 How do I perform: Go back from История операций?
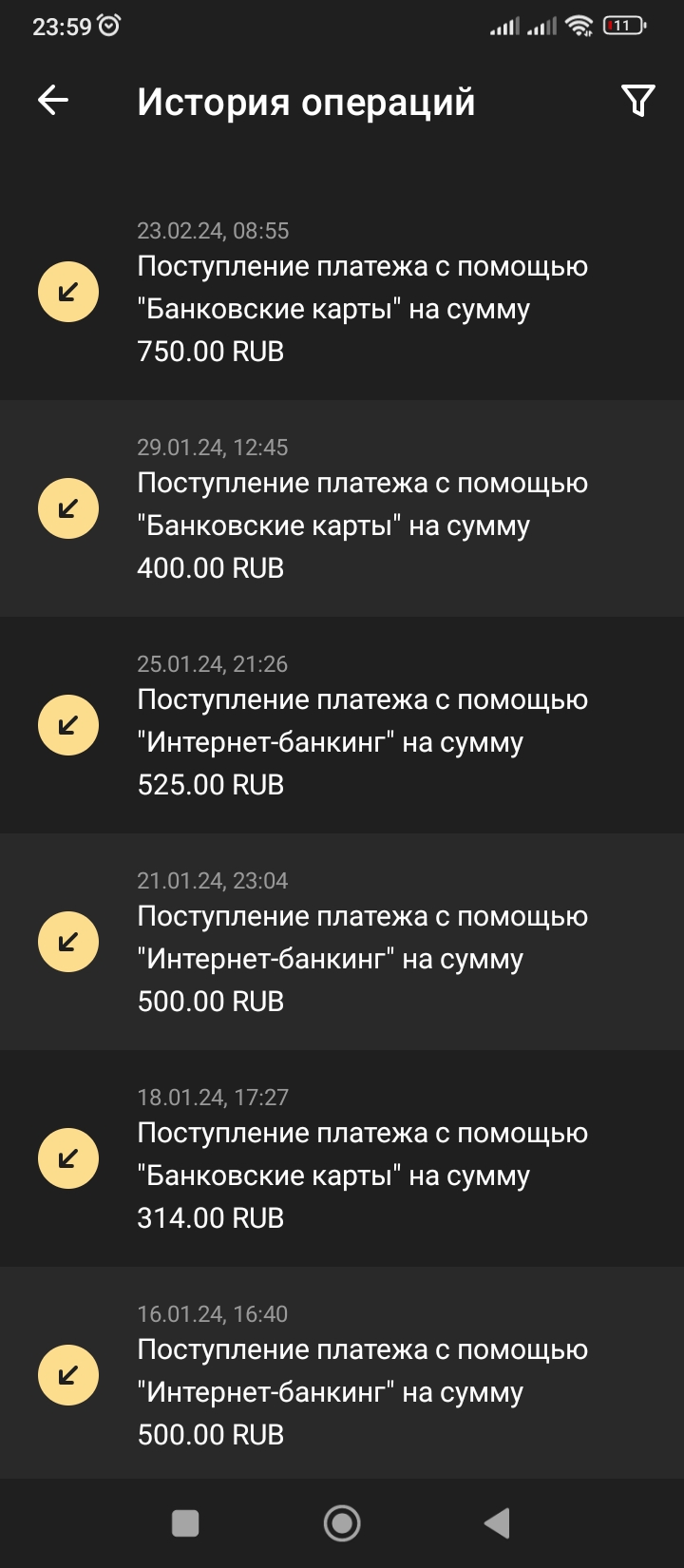[x=53, y=100]
